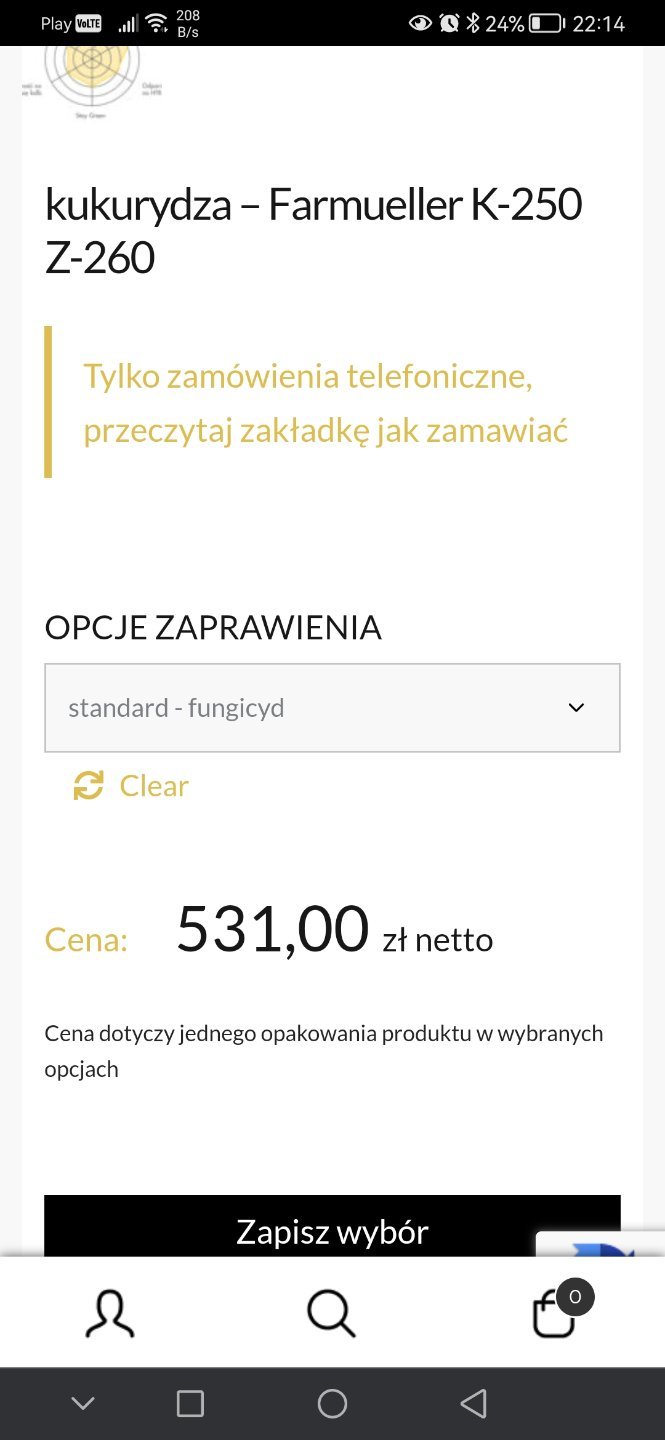
Task: Open the shopping cart
Action: [556, 1313]
